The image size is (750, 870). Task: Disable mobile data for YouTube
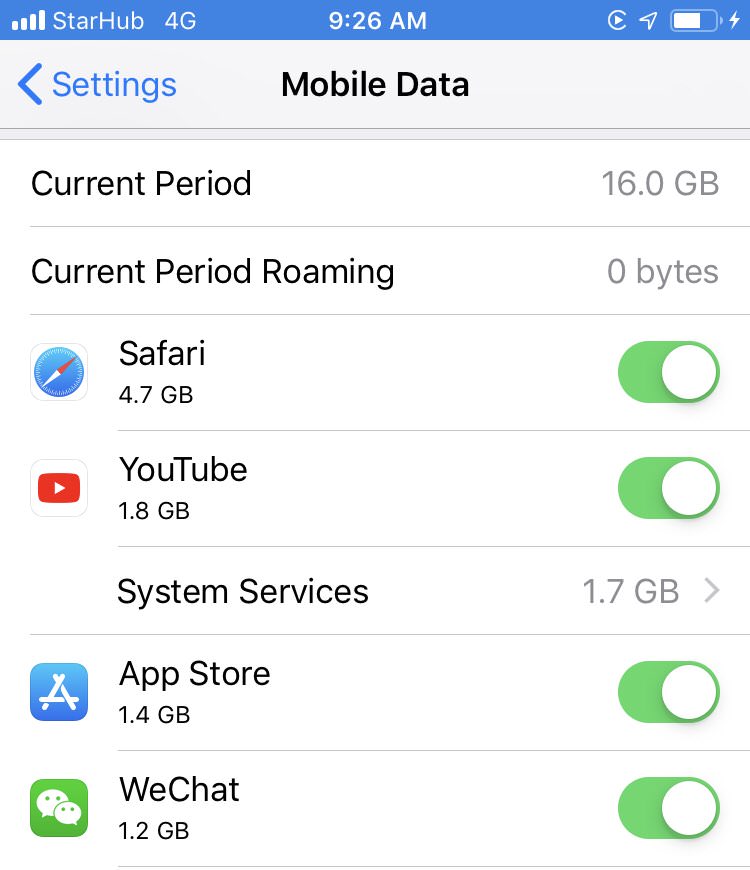pos(668,489)
